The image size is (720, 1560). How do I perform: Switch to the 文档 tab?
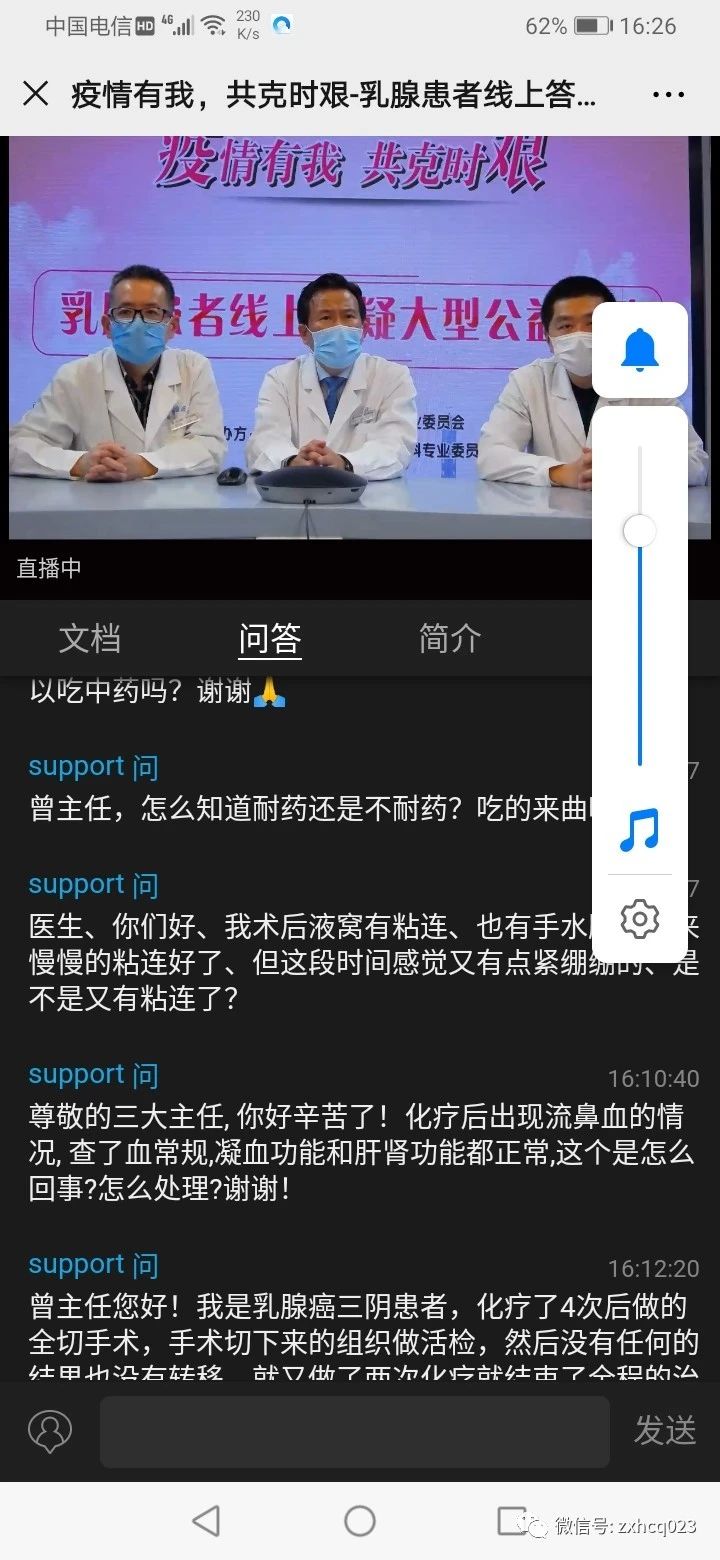pyautogui.click(x=90, y=638)
